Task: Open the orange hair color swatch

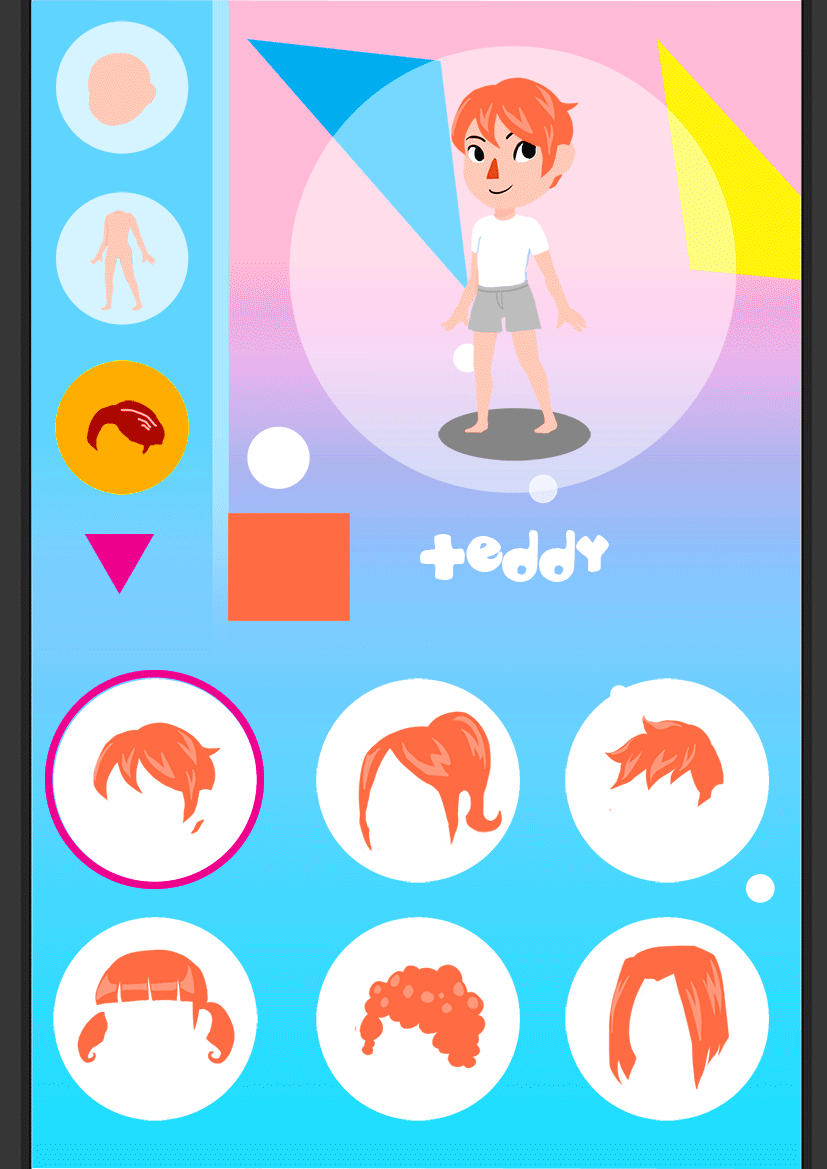Action: pos(289,567)
